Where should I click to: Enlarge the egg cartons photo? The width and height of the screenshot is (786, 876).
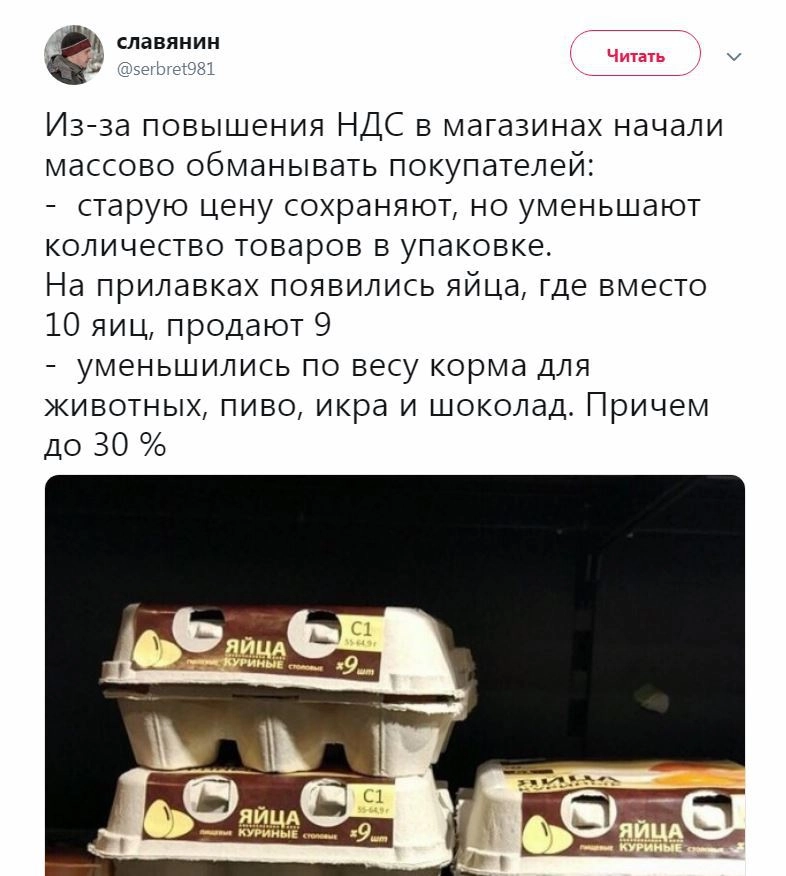pos(395,675)
